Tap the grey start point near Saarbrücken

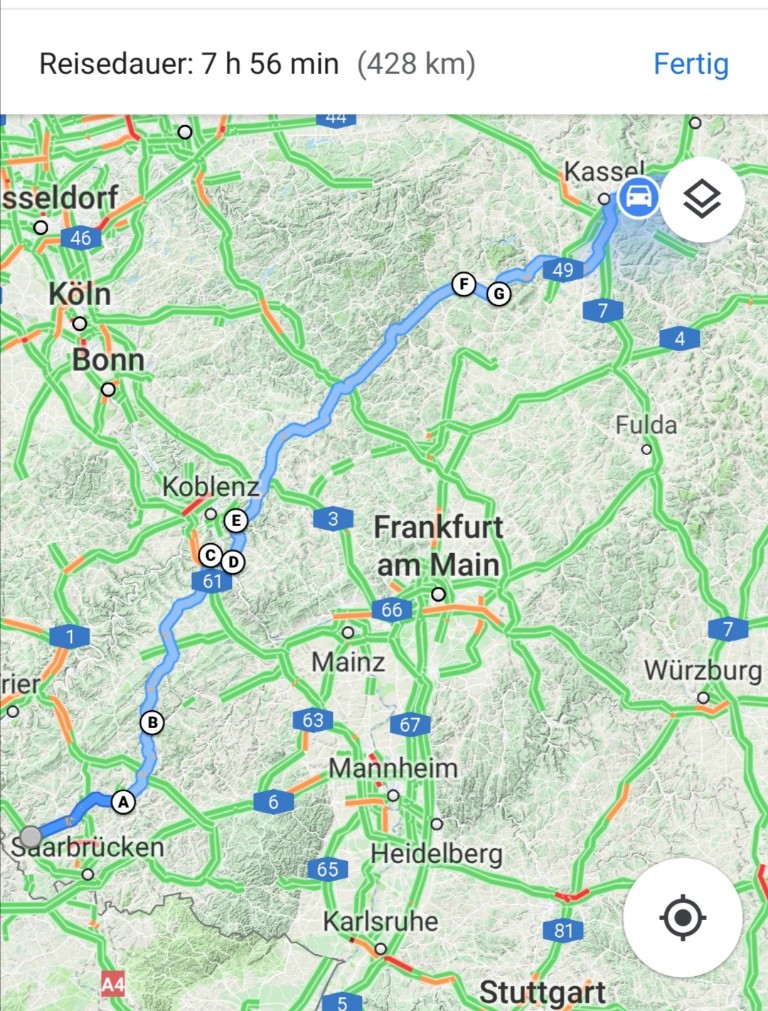click(31, 837)
